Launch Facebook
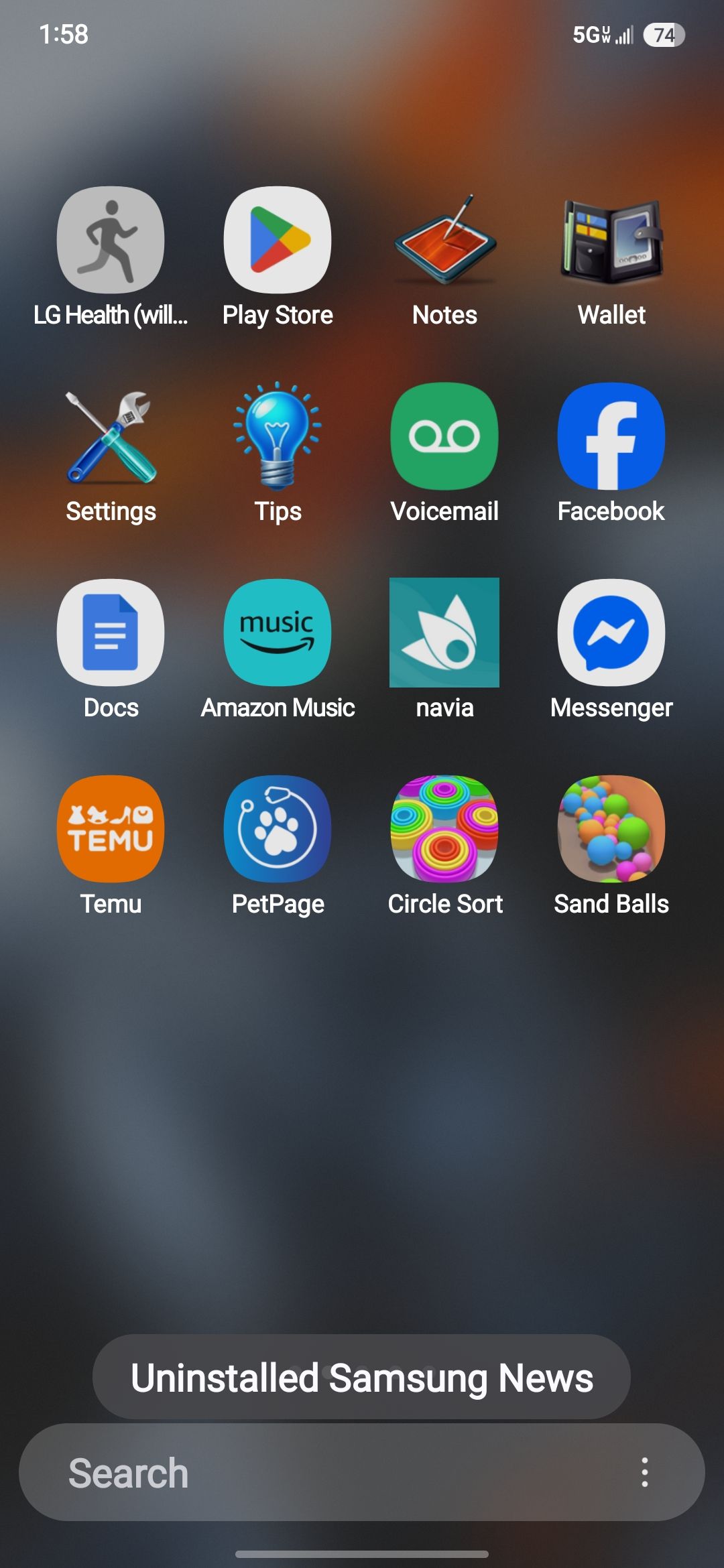Image resolution: width=724 pixels, height=1568 pixels. point(611,436)
